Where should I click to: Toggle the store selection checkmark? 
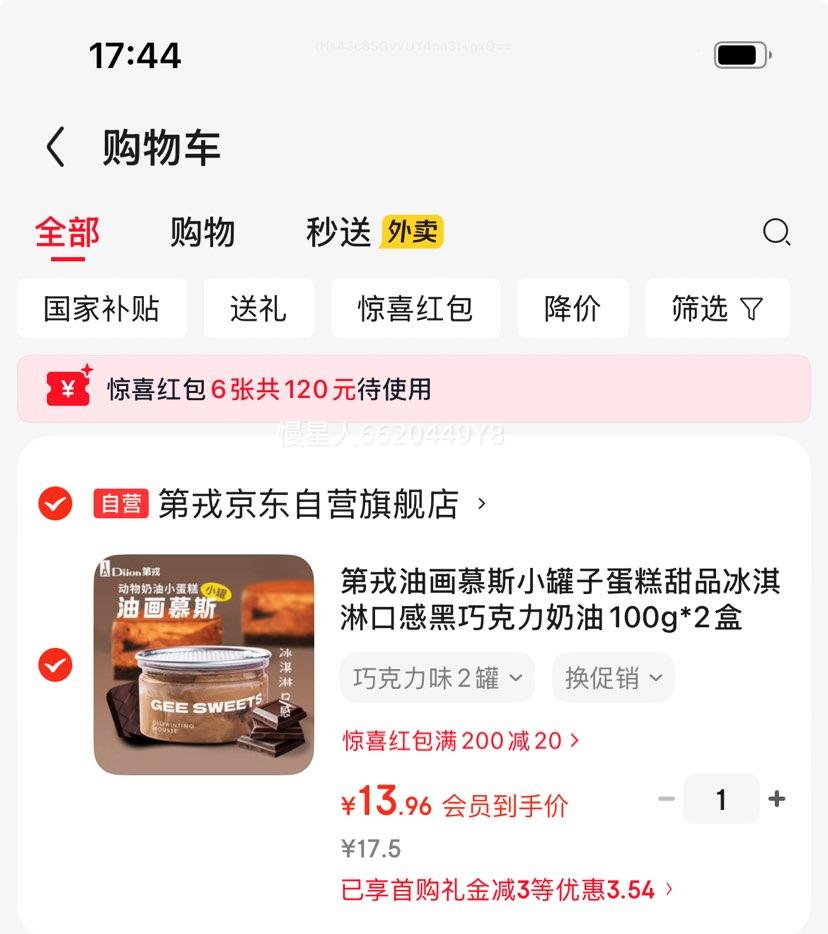55,504
